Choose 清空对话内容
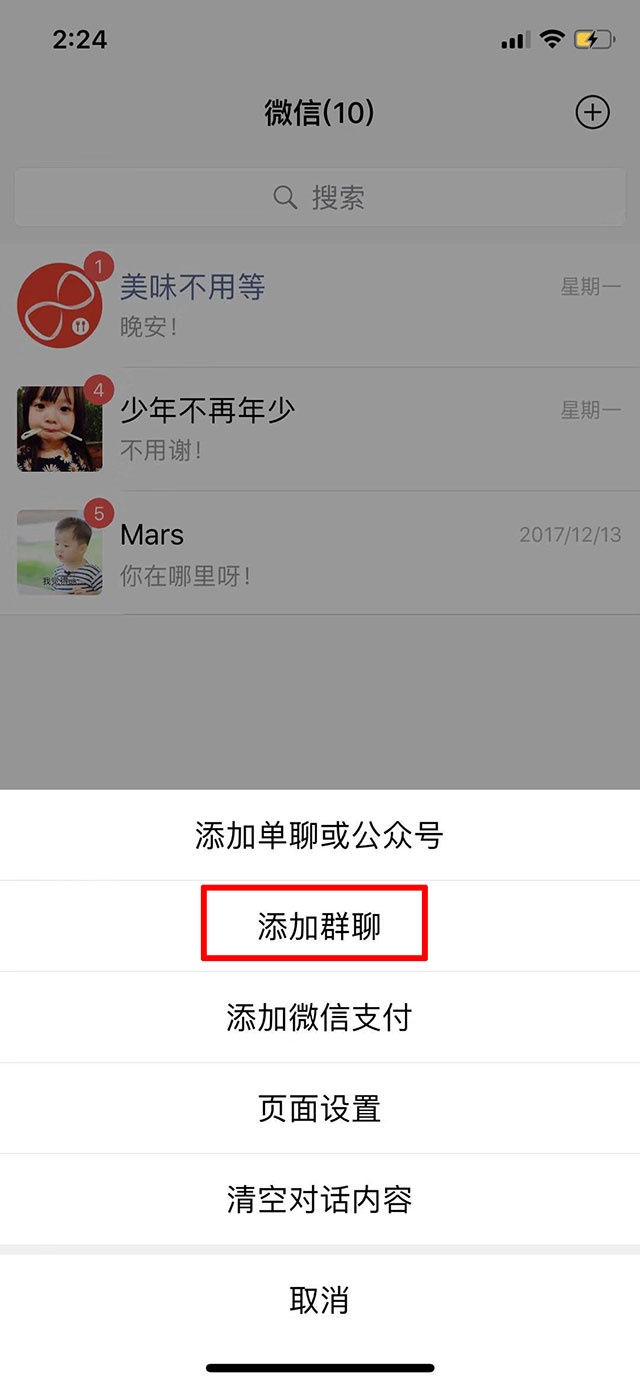Screen dimensions: 640x1386 pos(319,1199)
